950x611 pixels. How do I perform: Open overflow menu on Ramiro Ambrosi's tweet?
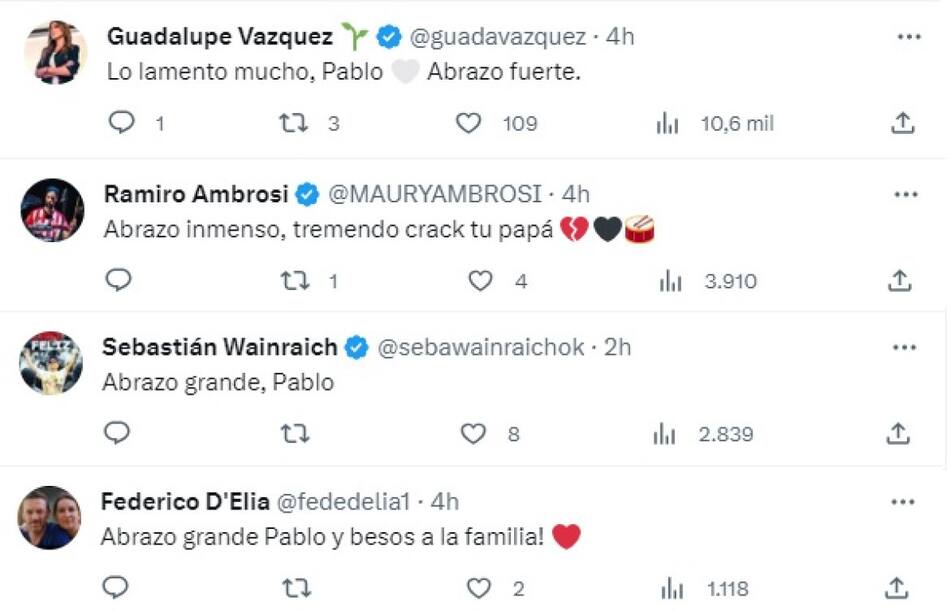905,194
